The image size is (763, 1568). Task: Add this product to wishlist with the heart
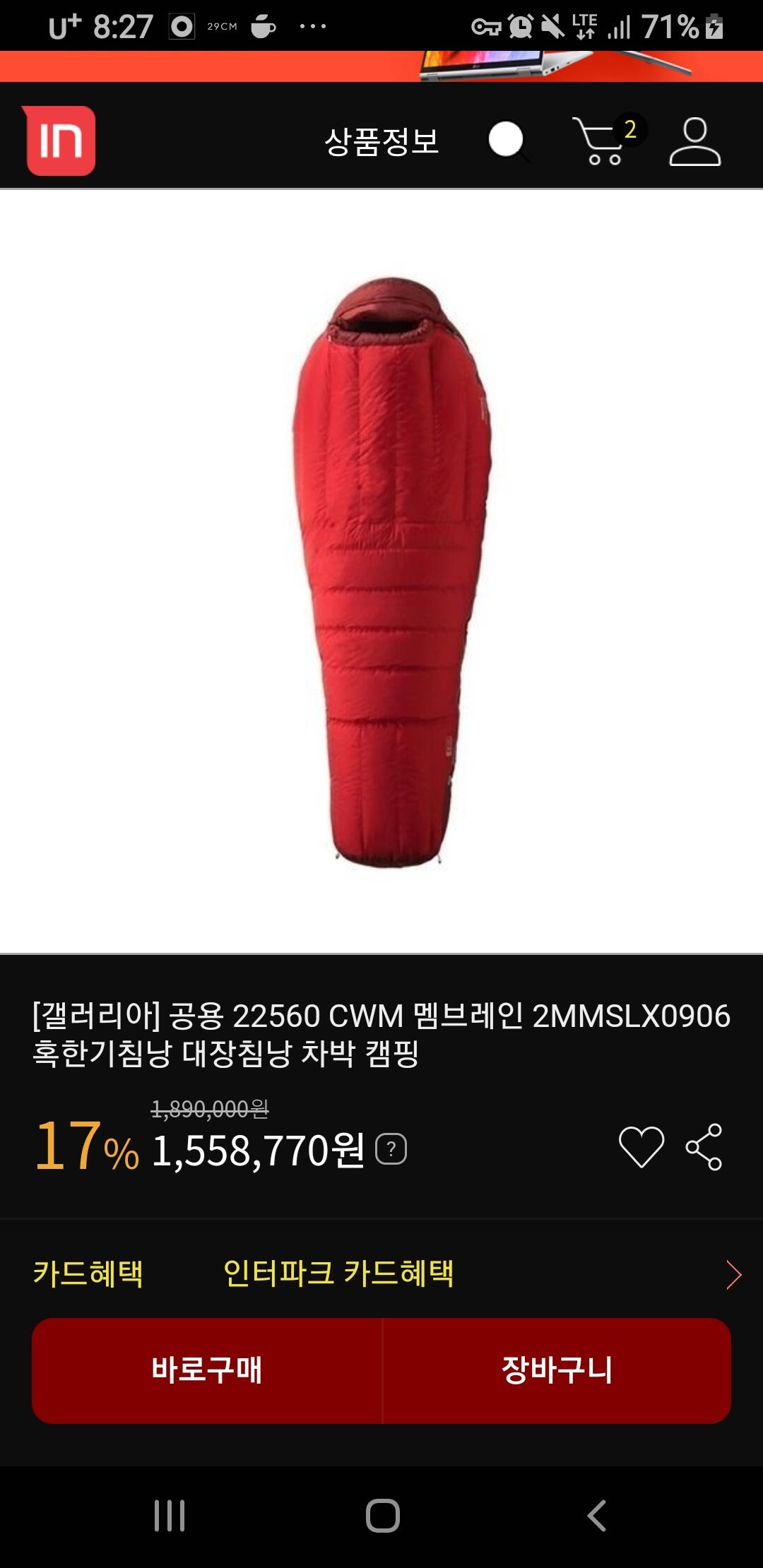click(641, 1146)
